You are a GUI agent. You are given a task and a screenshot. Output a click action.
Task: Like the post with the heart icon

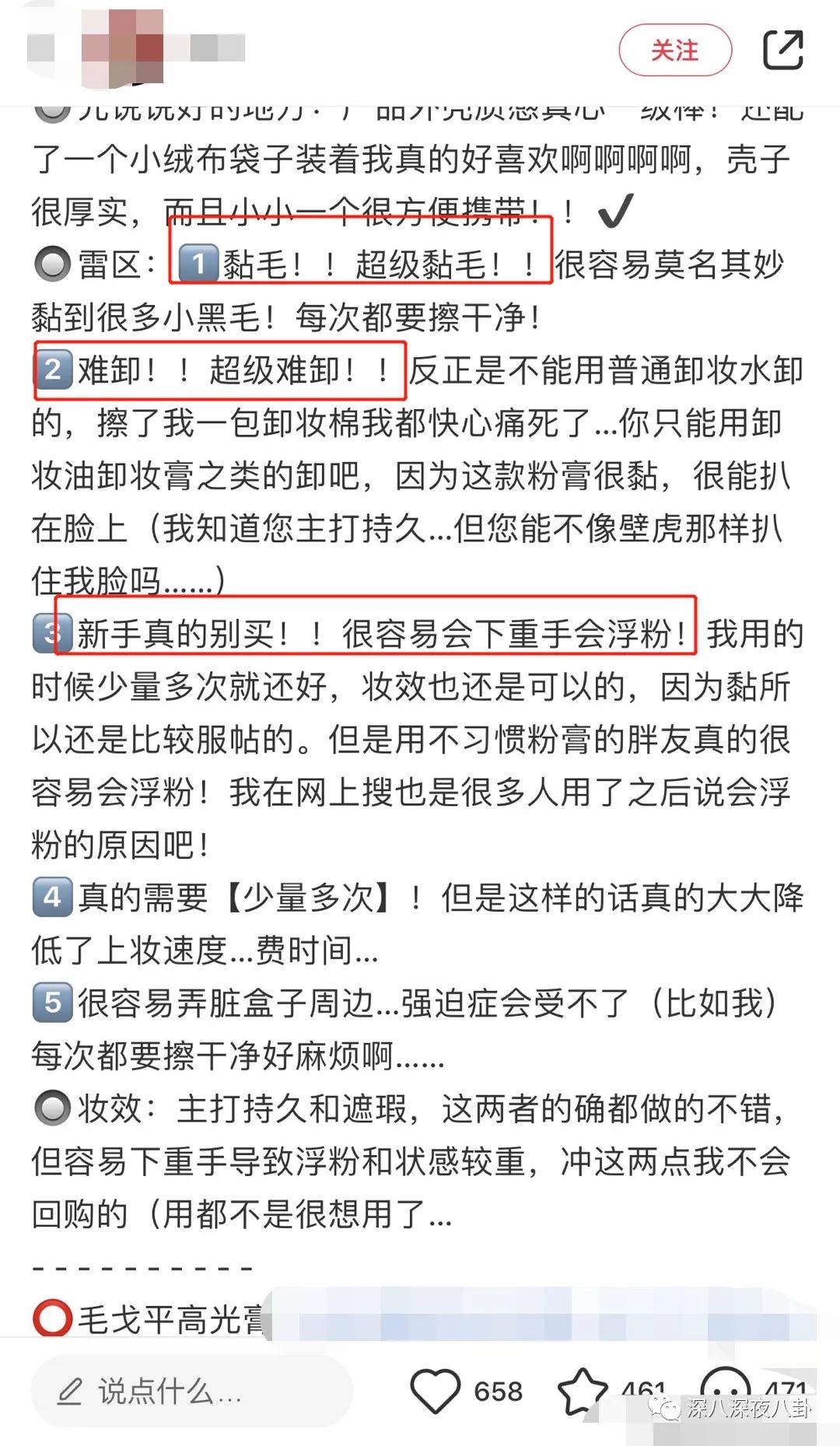point(436,1392)
